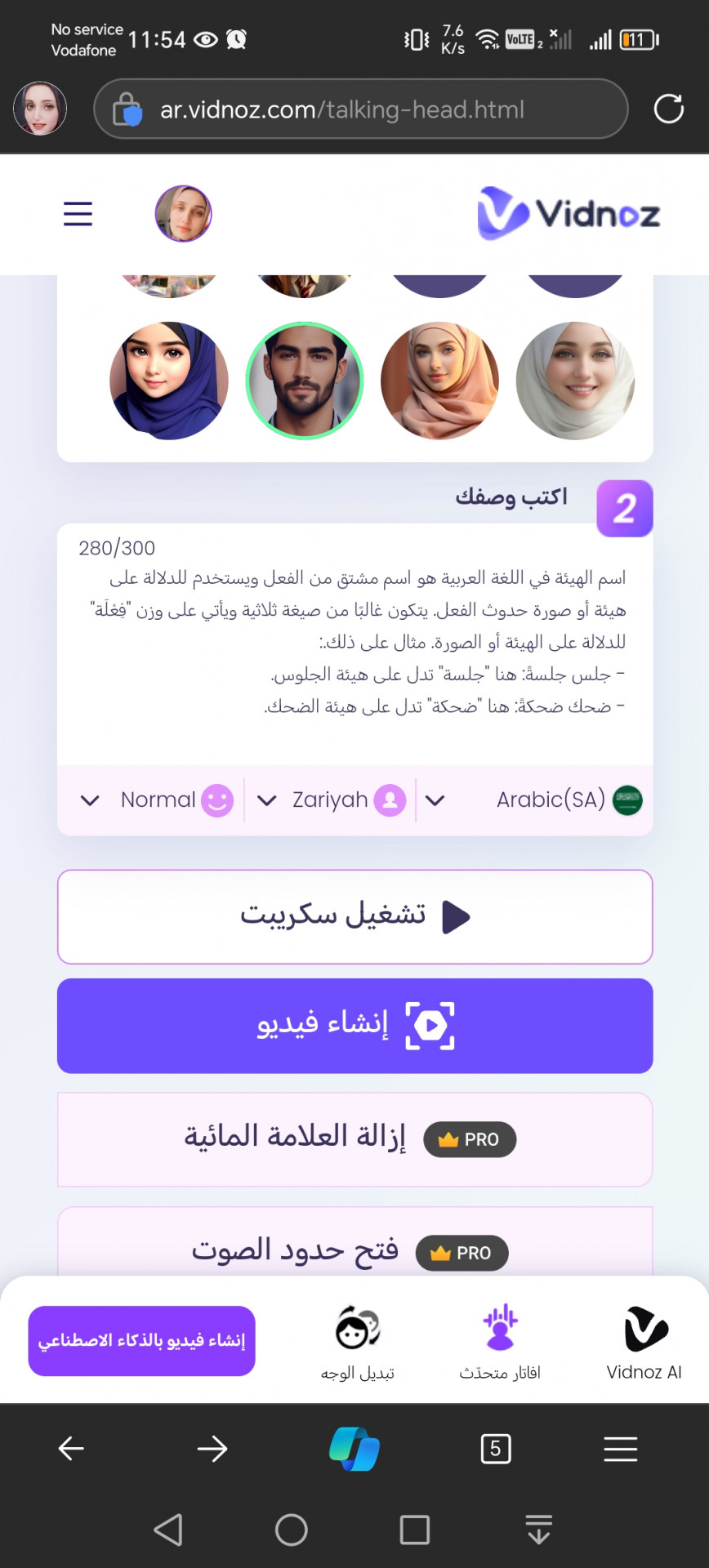Image resolution: width=709 pixels, height=1568 pixels.
Task: Open the hamburger menu
Action: coord(78,214)
